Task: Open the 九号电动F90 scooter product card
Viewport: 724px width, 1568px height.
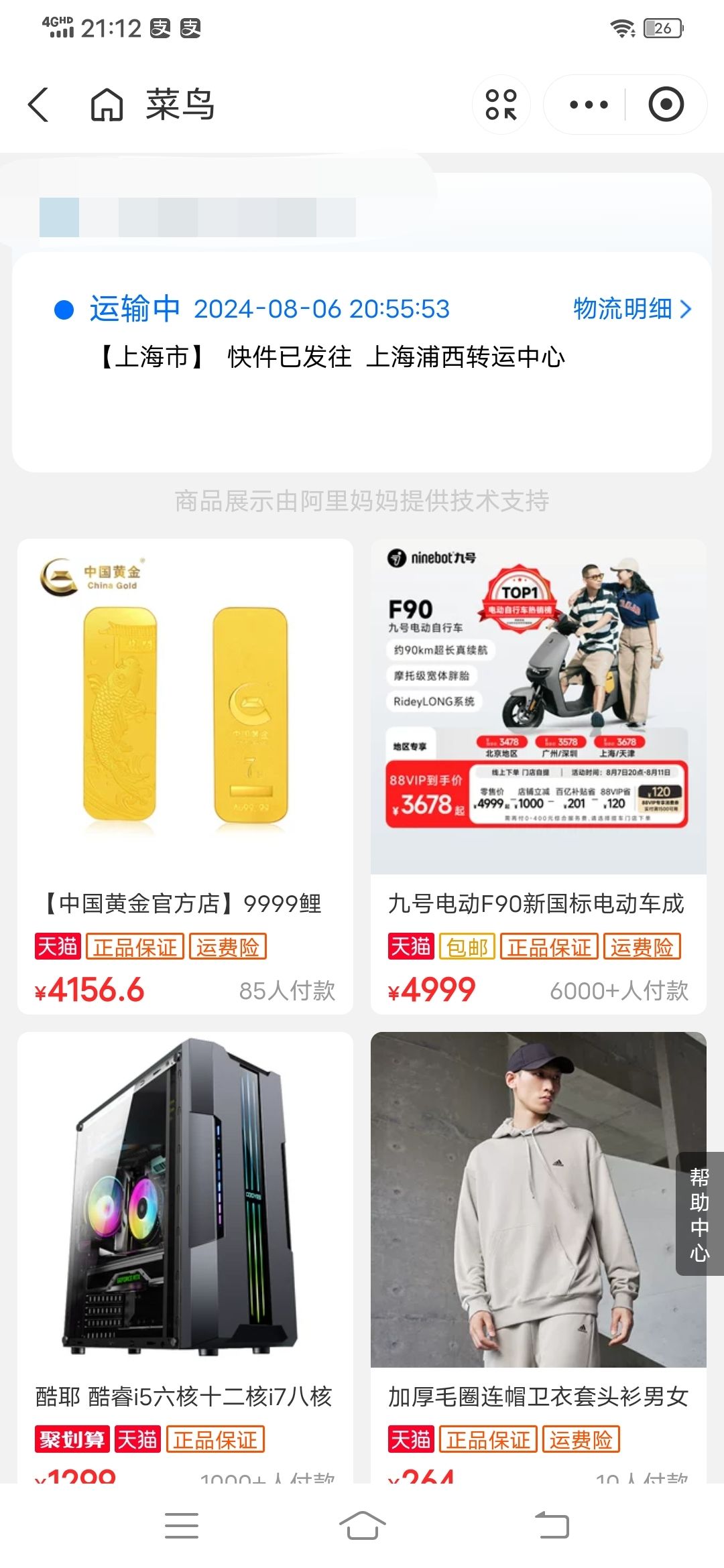Action: (538, 776)
